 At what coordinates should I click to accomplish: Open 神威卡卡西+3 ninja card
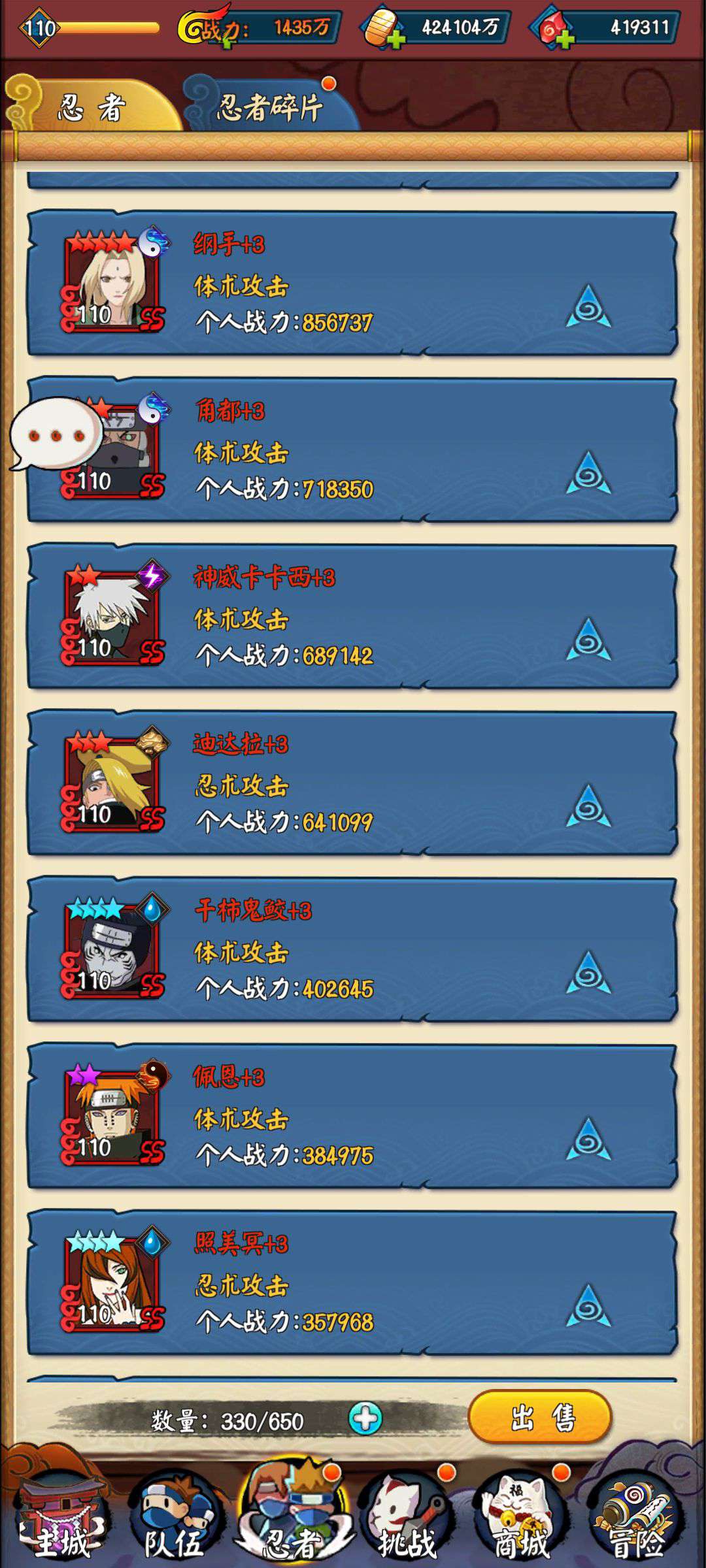352,617
